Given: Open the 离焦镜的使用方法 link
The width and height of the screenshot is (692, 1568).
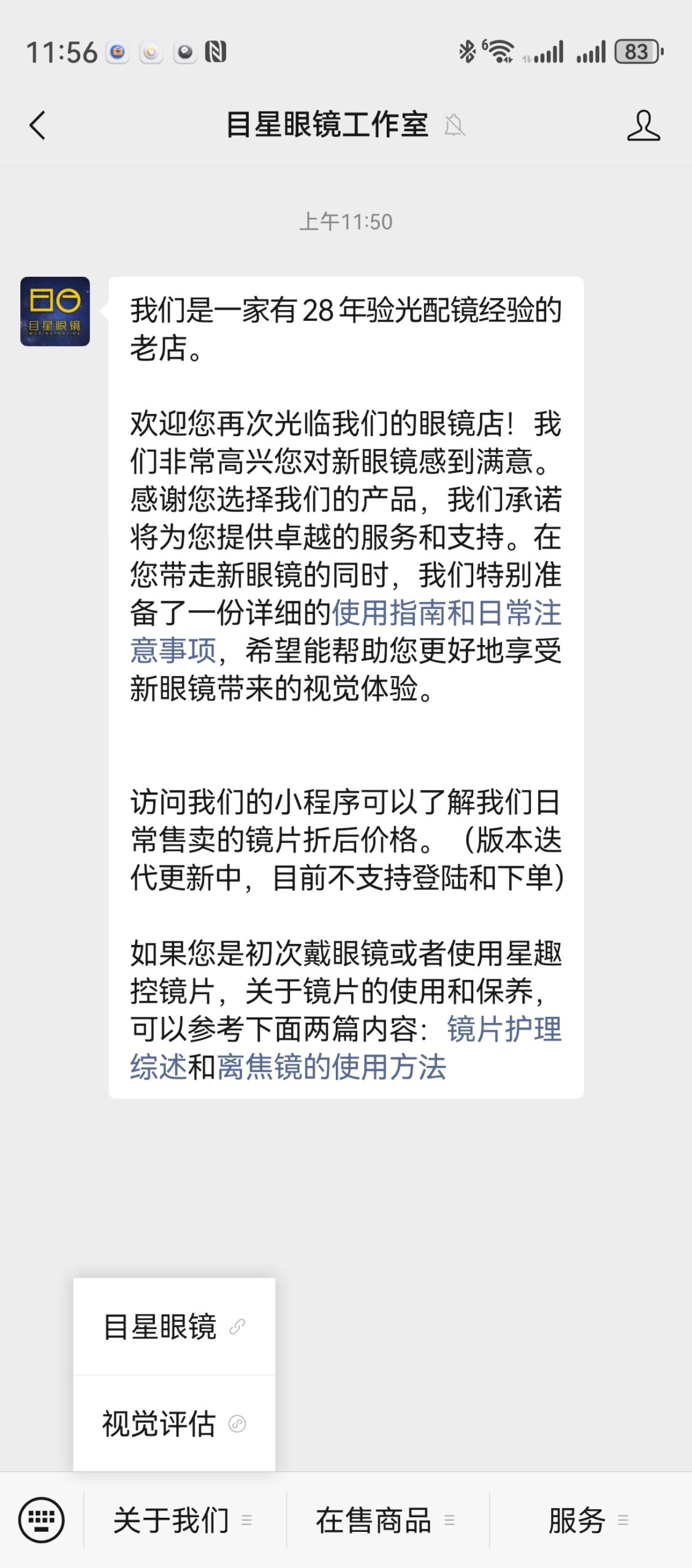Looking at the screenshot, I should point(331,1067).
